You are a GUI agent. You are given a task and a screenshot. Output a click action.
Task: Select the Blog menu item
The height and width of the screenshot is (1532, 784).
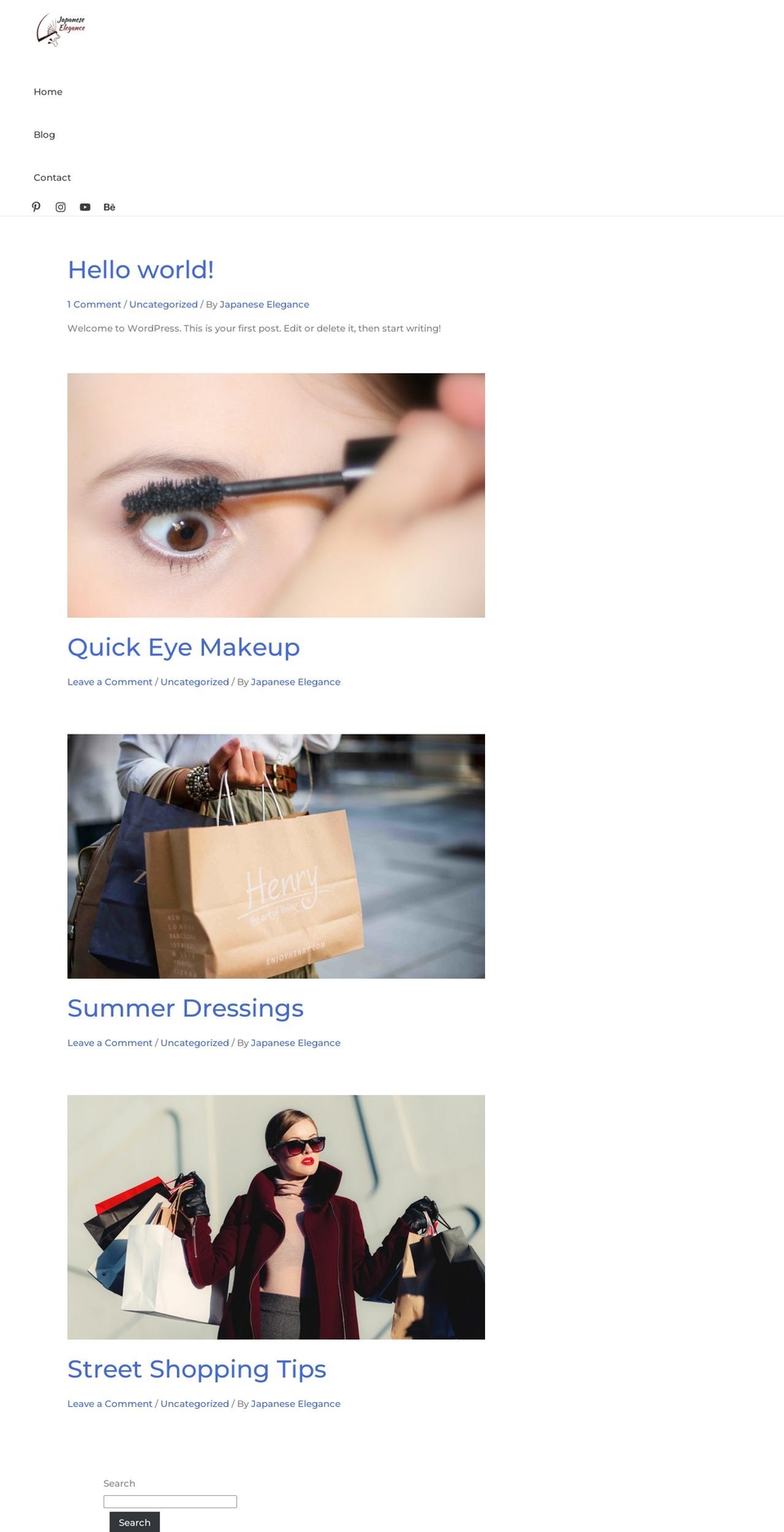(x=44, y=134)
